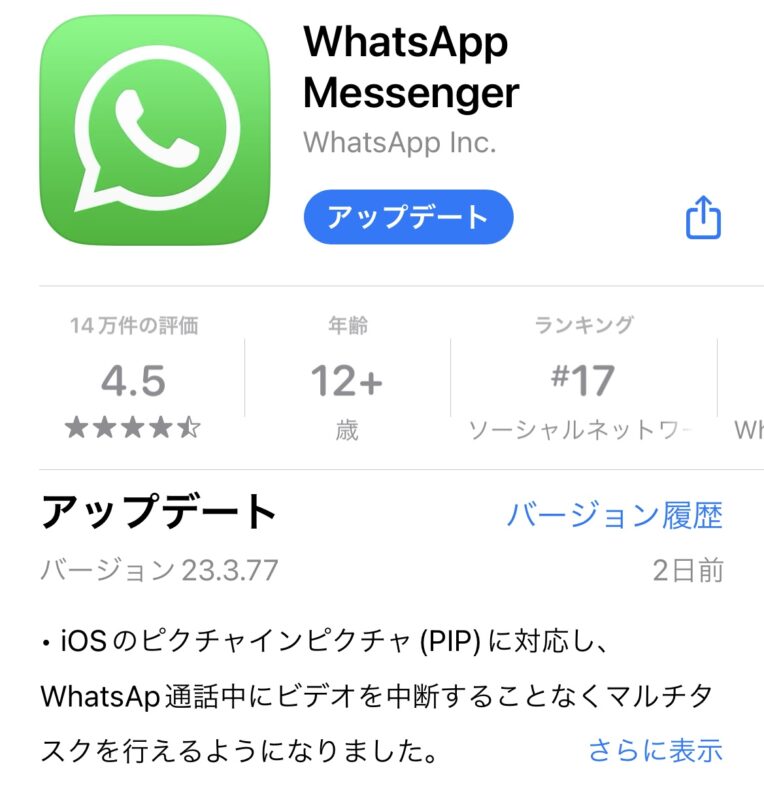The image size is (764, 800).
Task: Open the 14万件の評価 ratings section
Action: tap(134, 380)
